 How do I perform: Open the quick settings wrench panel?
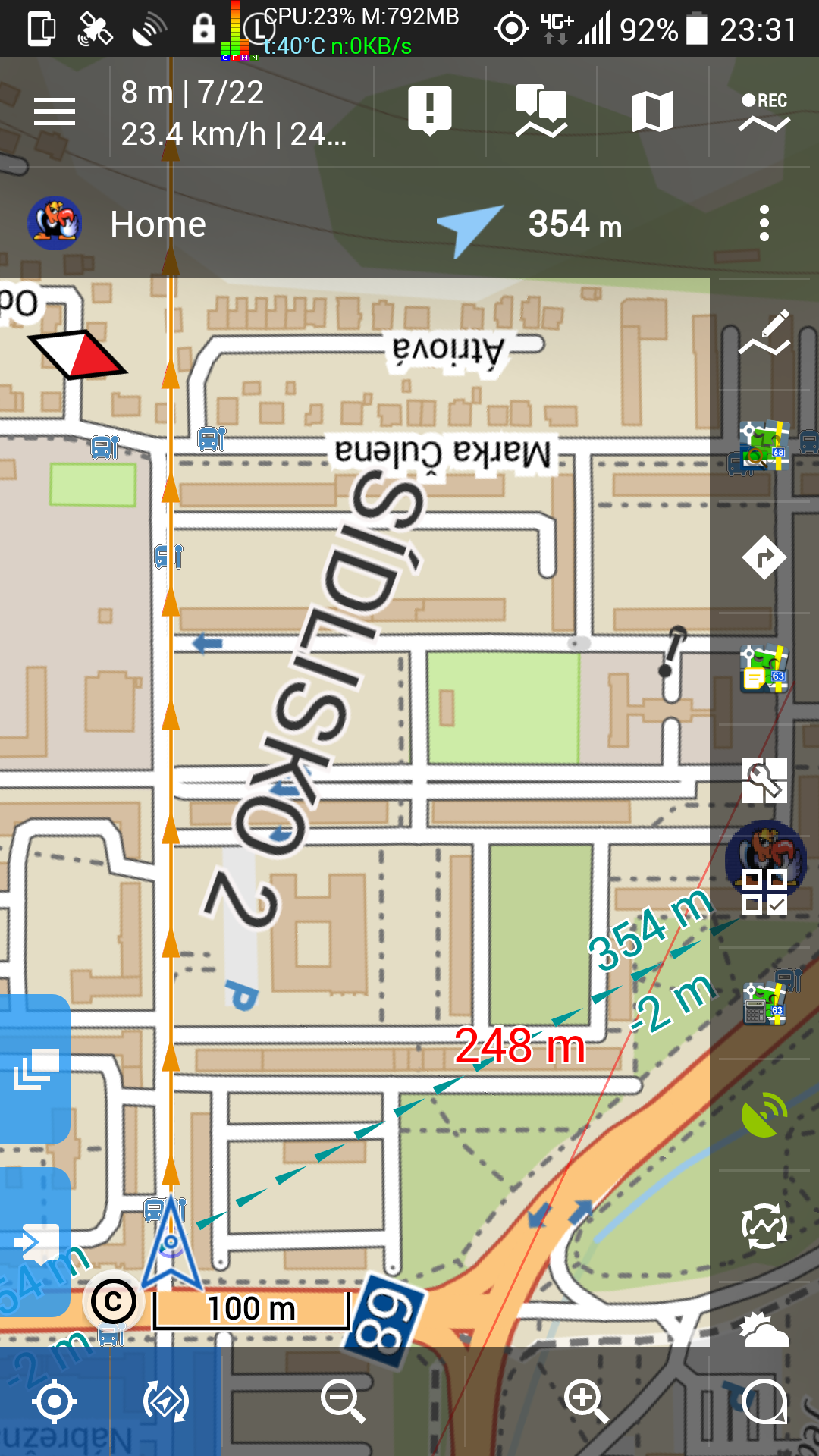[764, 780]
